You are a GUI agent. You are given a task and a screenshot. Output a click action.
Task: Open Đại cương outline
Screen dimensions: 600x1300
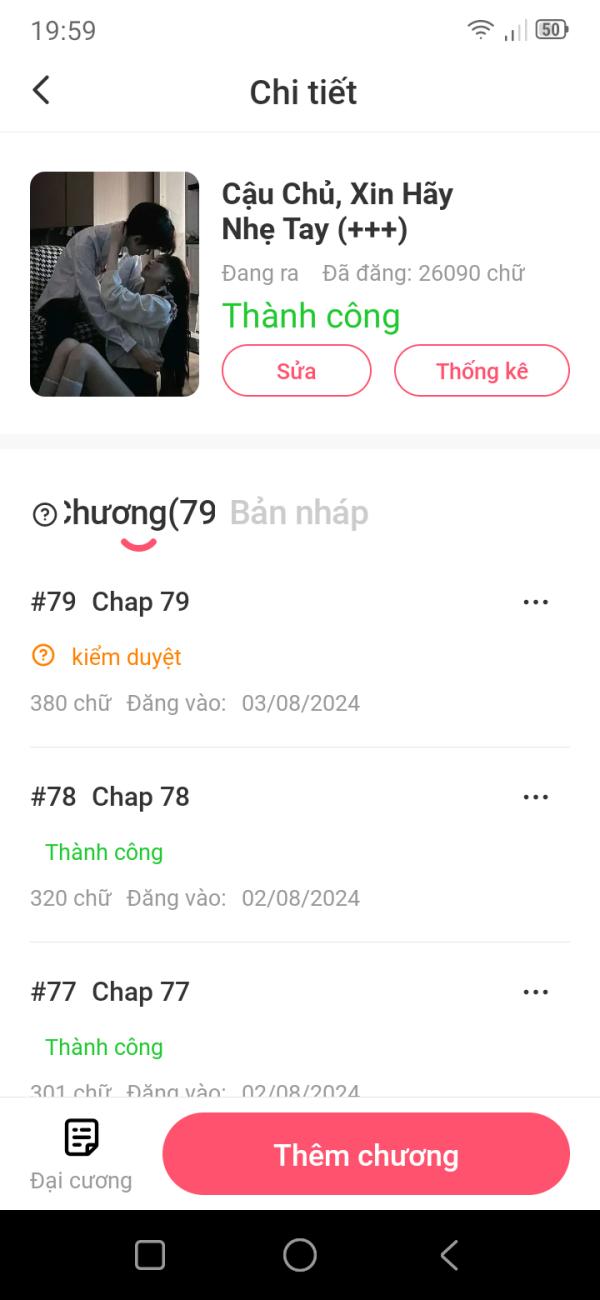tap(81, 1155)
